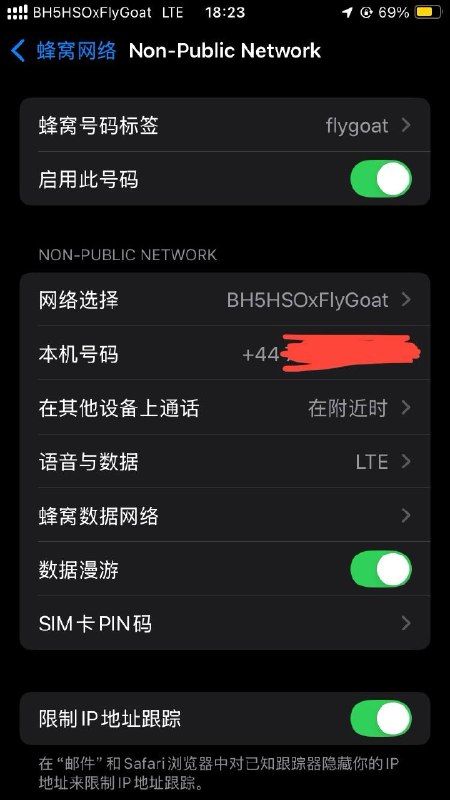Viewport: 450px width, 800px height.
Task: Open 网络选择 showing BH5HSOxFlyGoat
Action: pos(225,299)
